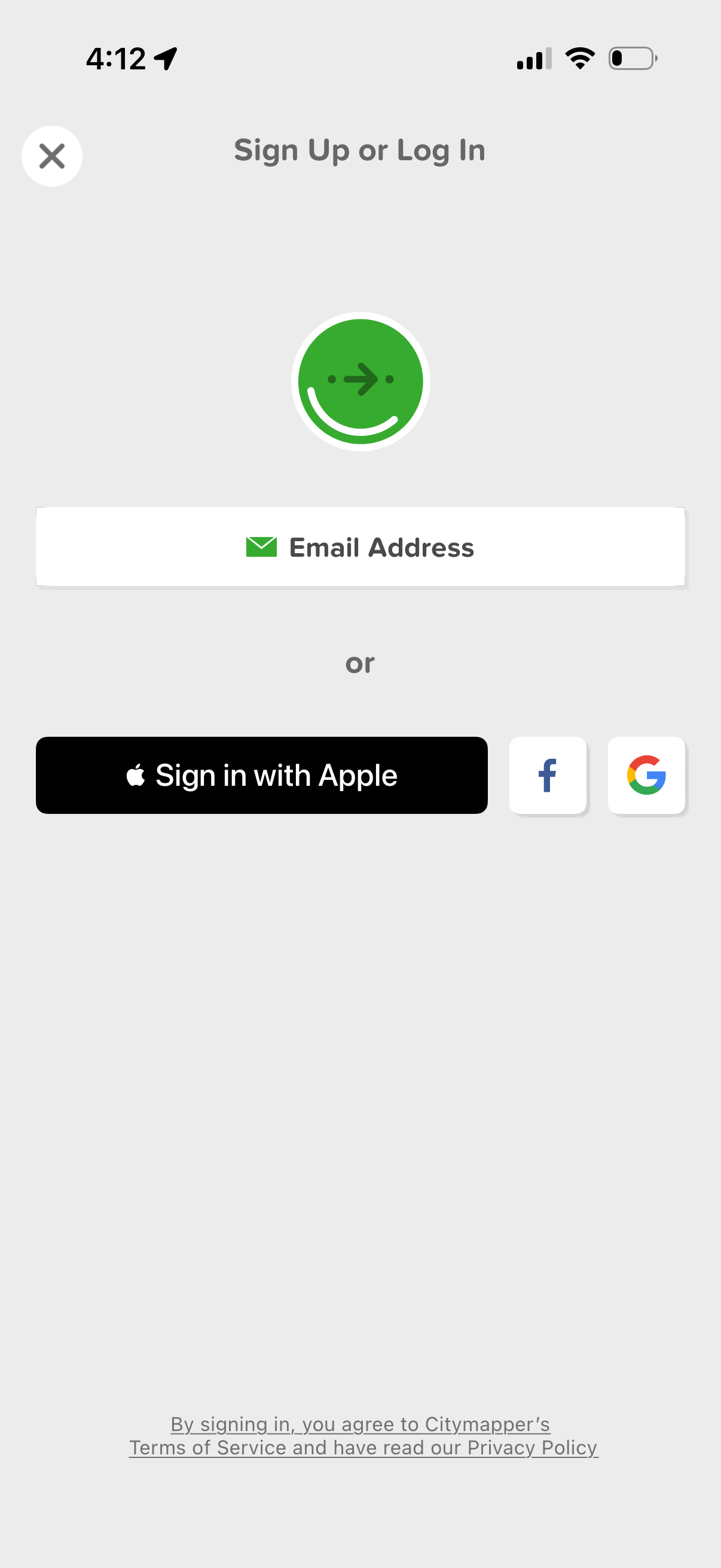Tap the battery indicator

pos(631,57)
